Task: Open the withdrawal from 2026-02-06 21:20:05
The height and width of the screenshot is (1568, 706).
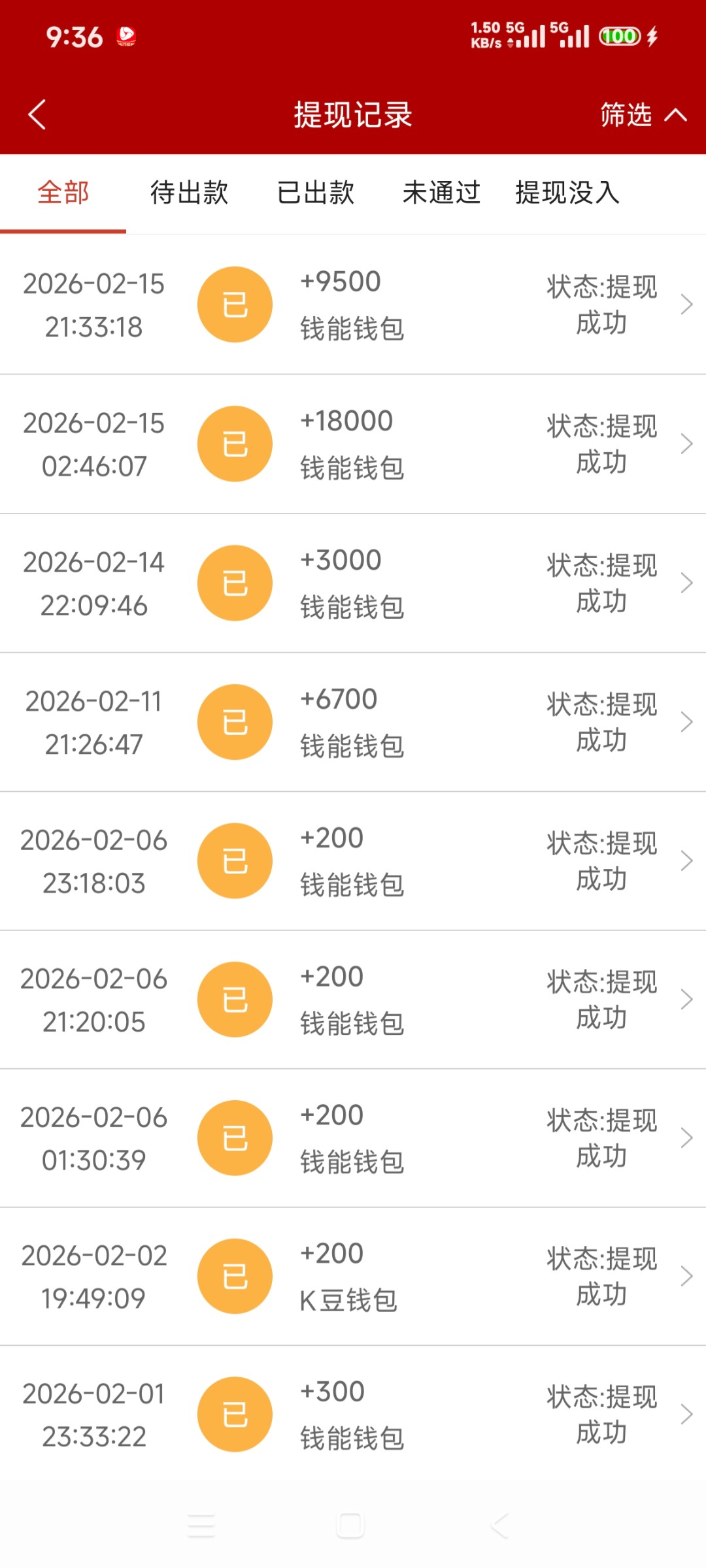Action: (353, 1000)
